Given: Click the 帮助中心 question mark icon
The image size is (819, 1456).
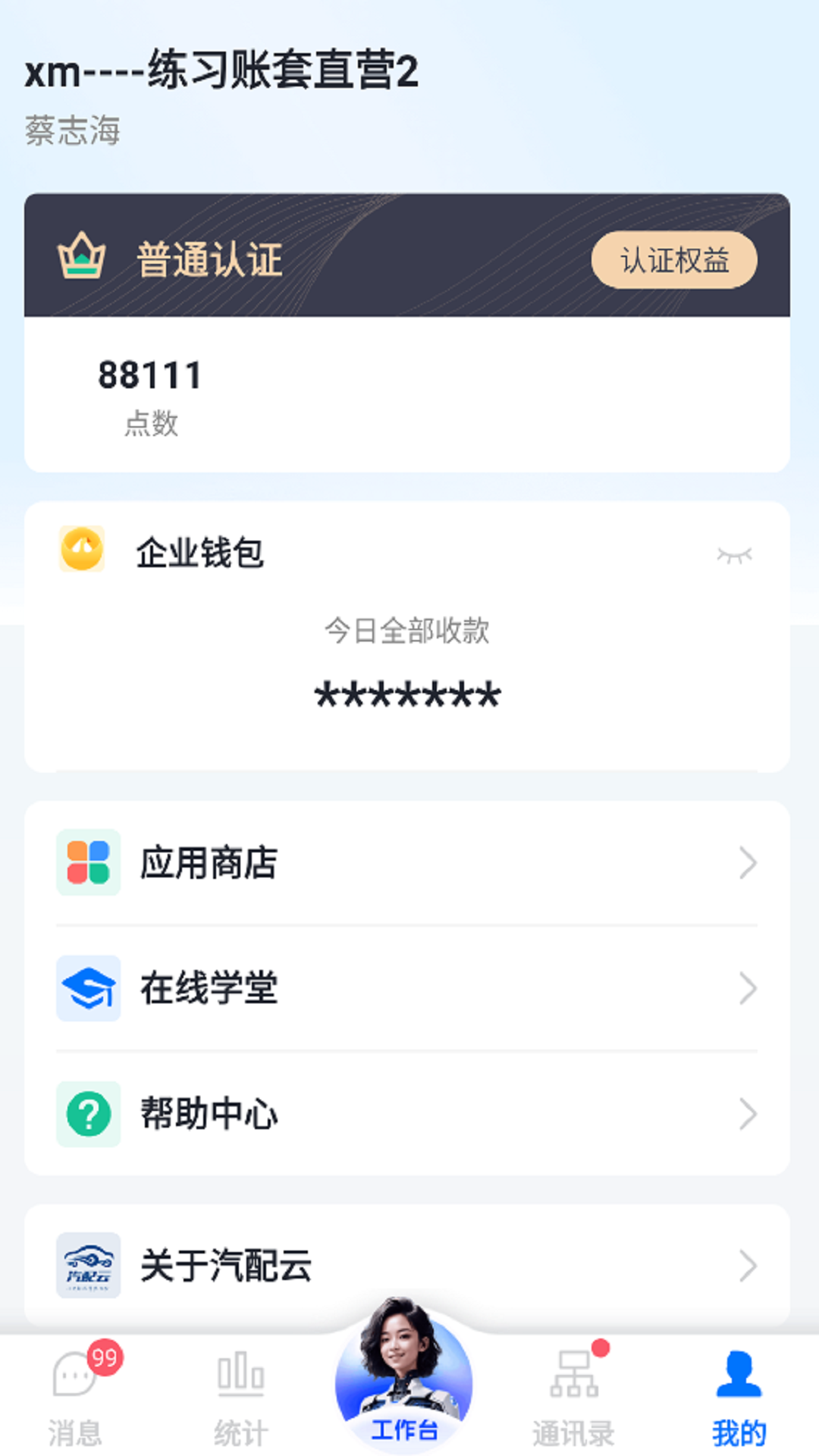Looking at the screenshot, I should [x=89, y=1114].
